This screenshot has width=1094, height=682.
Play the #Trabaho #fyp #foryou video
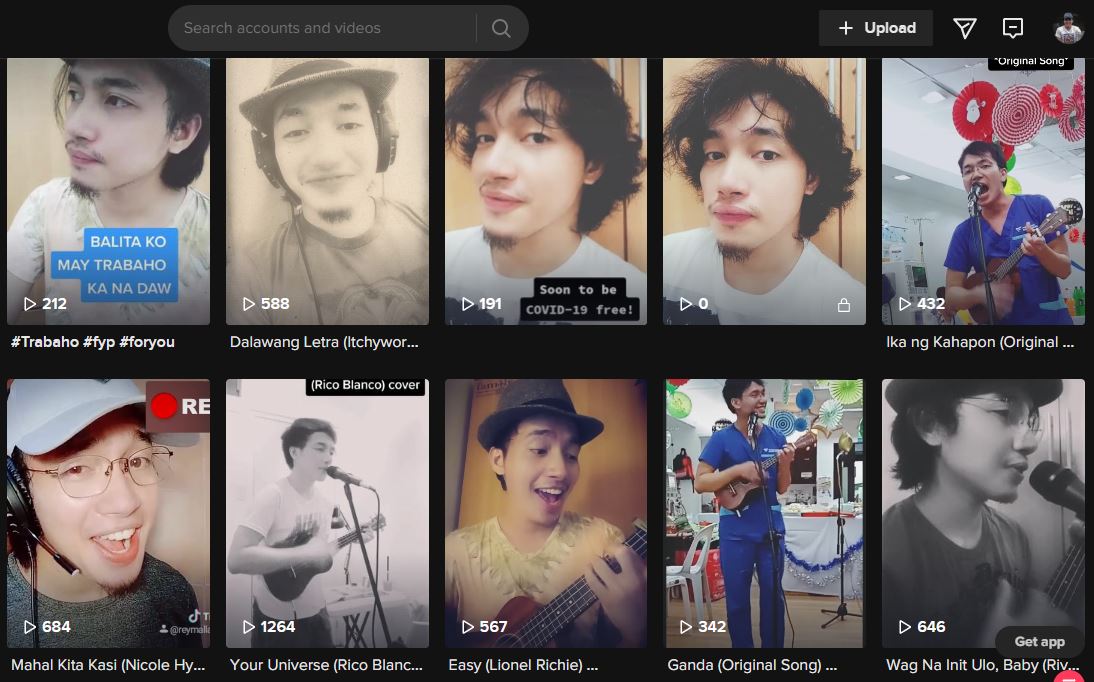[108, 190]
